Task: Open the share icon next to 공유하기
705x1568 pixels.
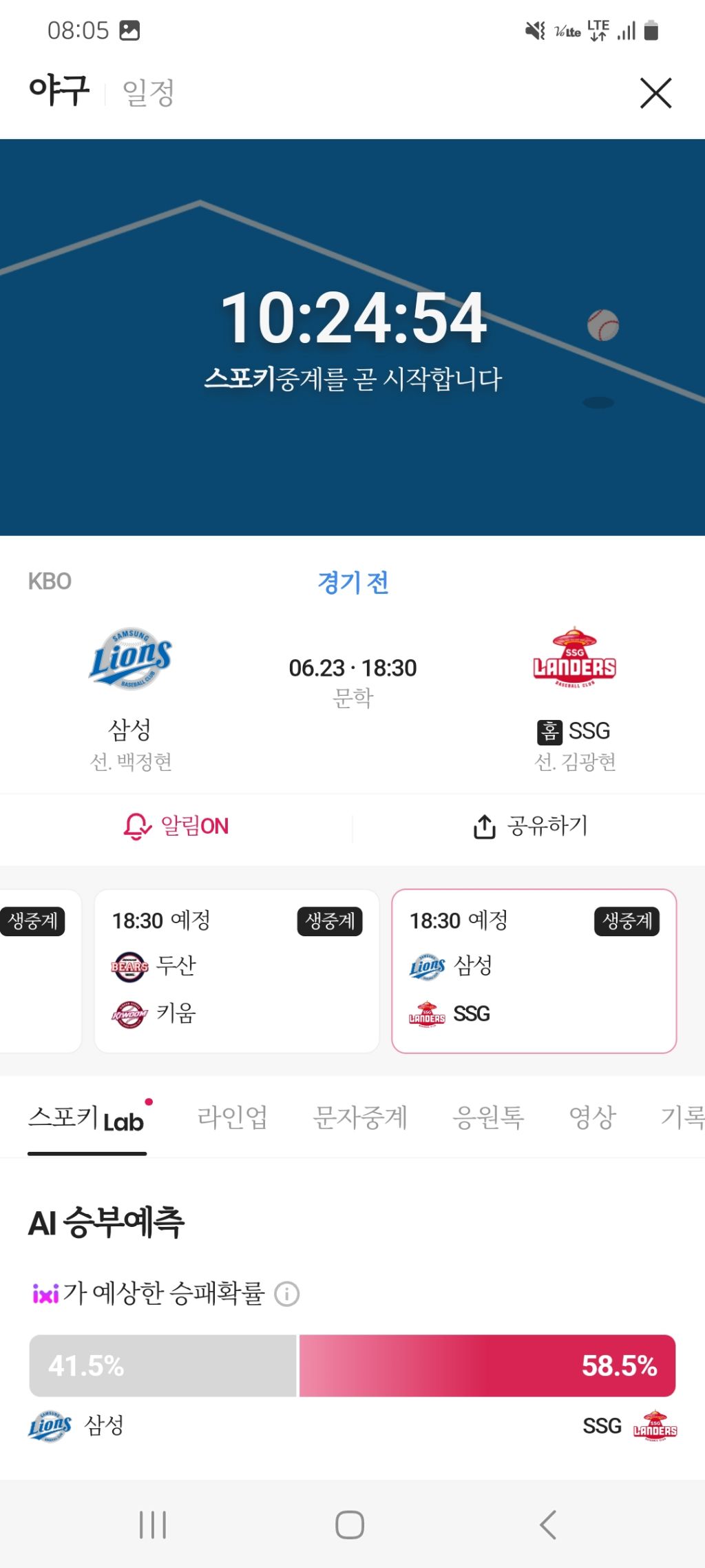Action: coord(484,827)
